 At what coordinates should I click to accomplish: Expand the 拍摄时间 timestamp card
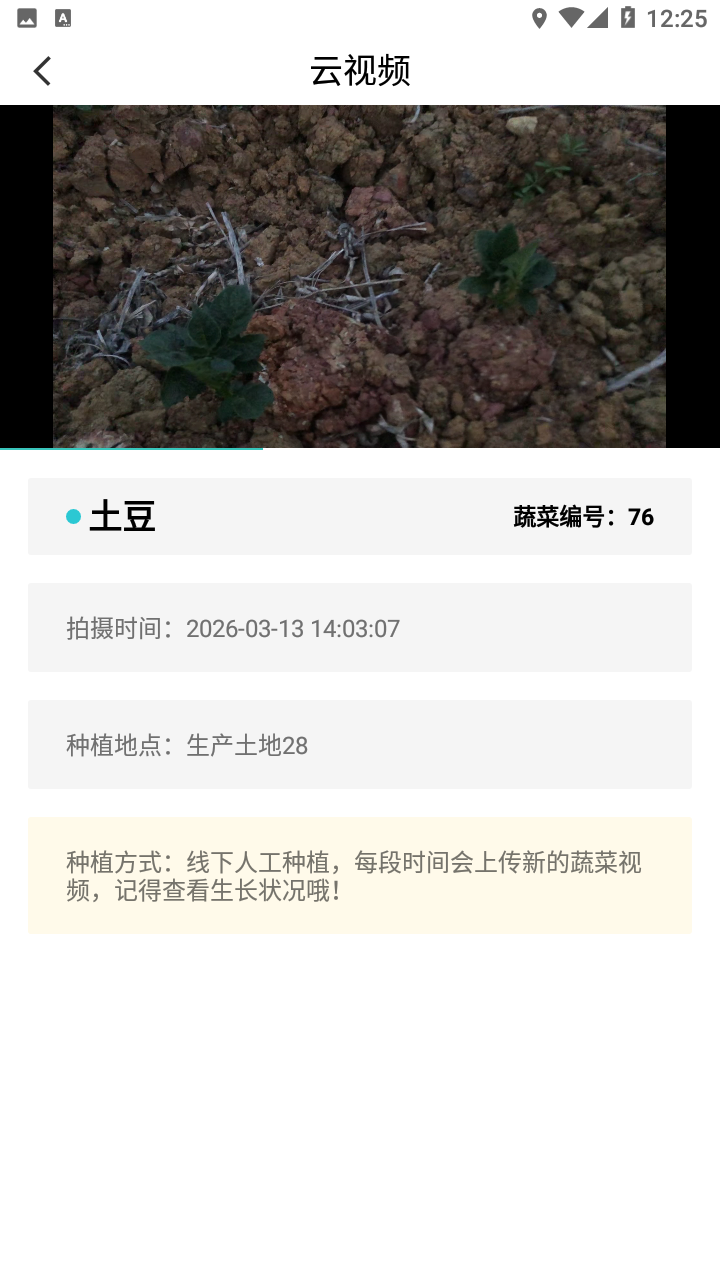[360, 628]
